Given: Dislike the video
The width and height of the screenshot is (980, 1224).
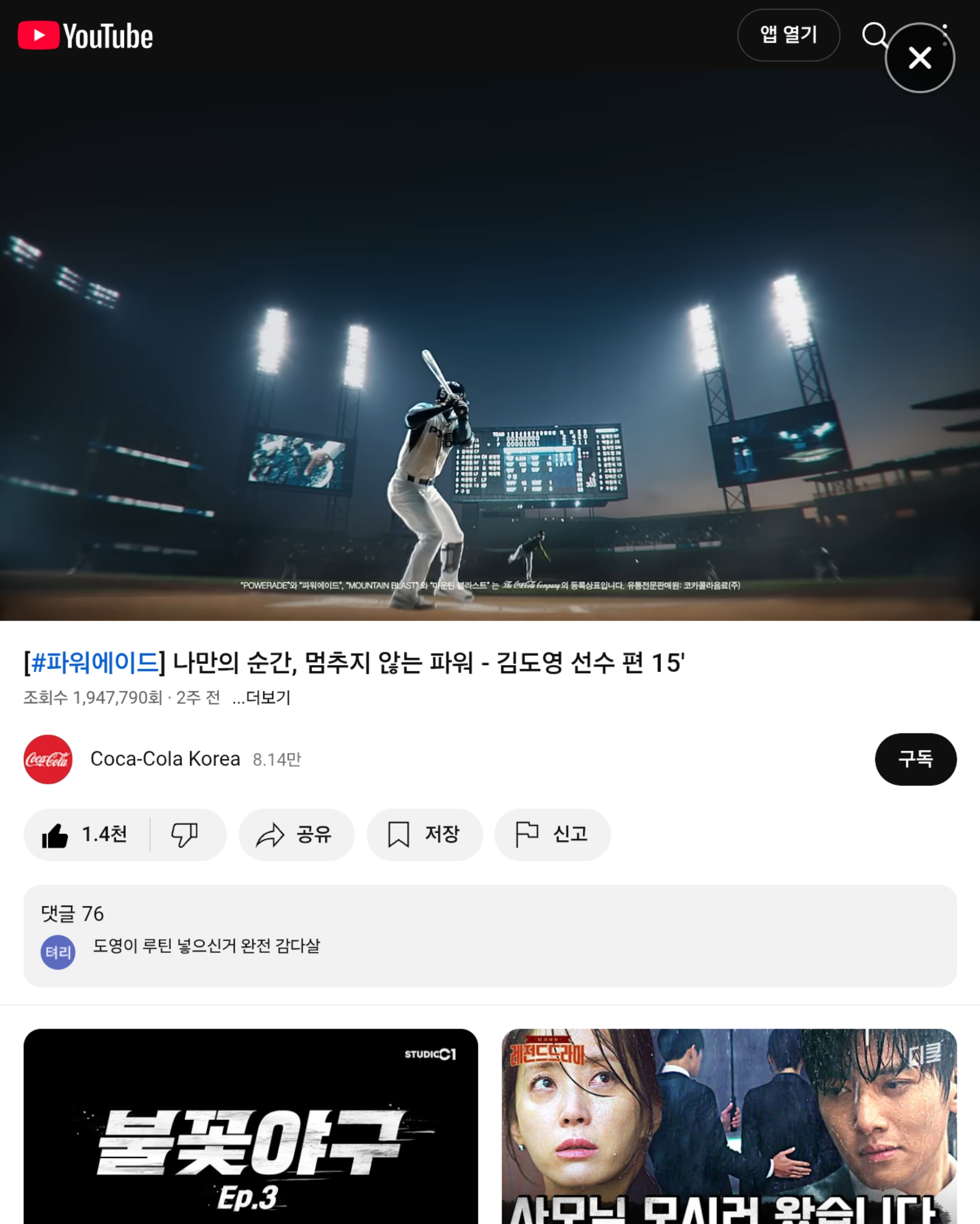Looking at the screenshot, I should pyautogui.click(x=185, y=834).
